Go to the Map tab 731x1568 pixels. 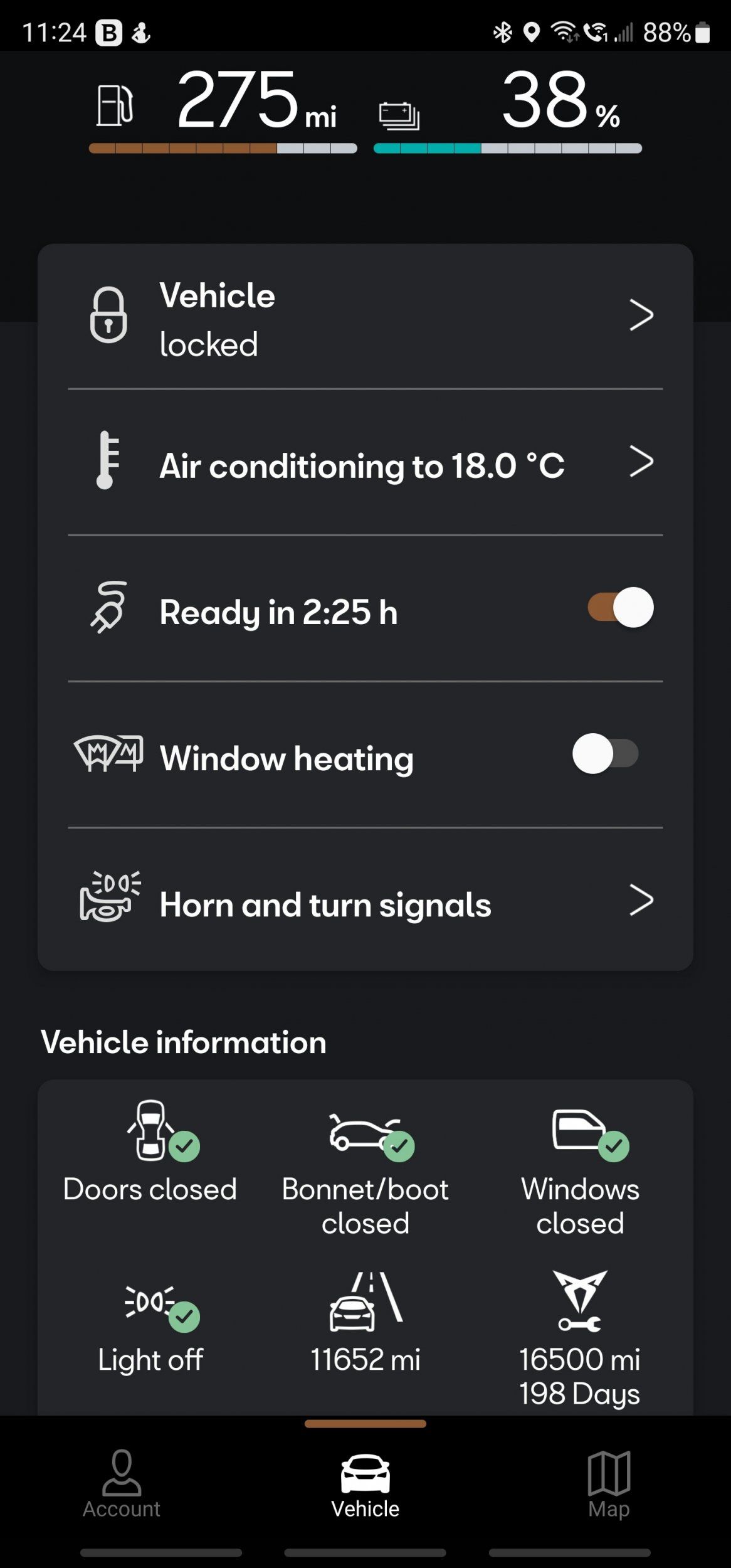coord(609,1484)
